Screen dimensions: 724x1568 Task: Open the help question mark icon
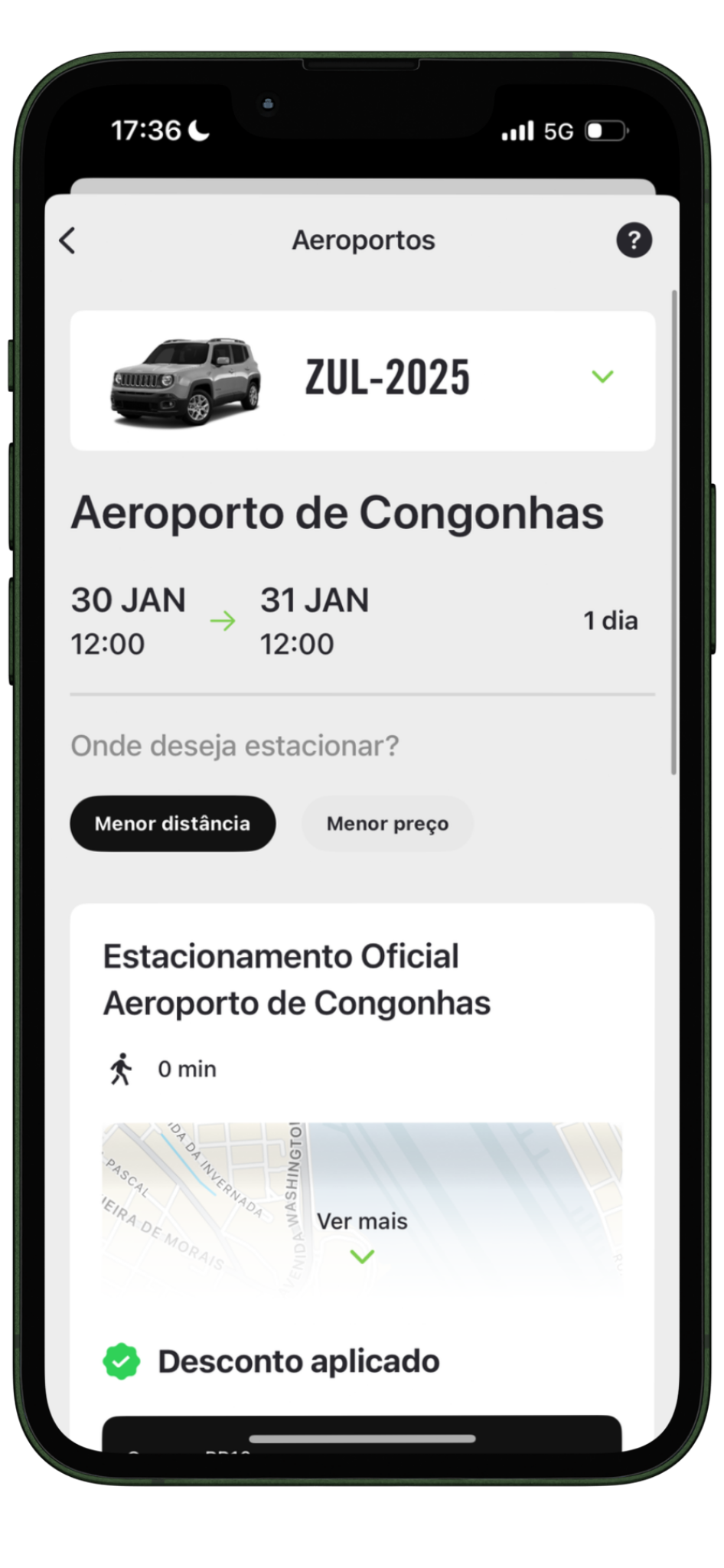pos(634,240)
